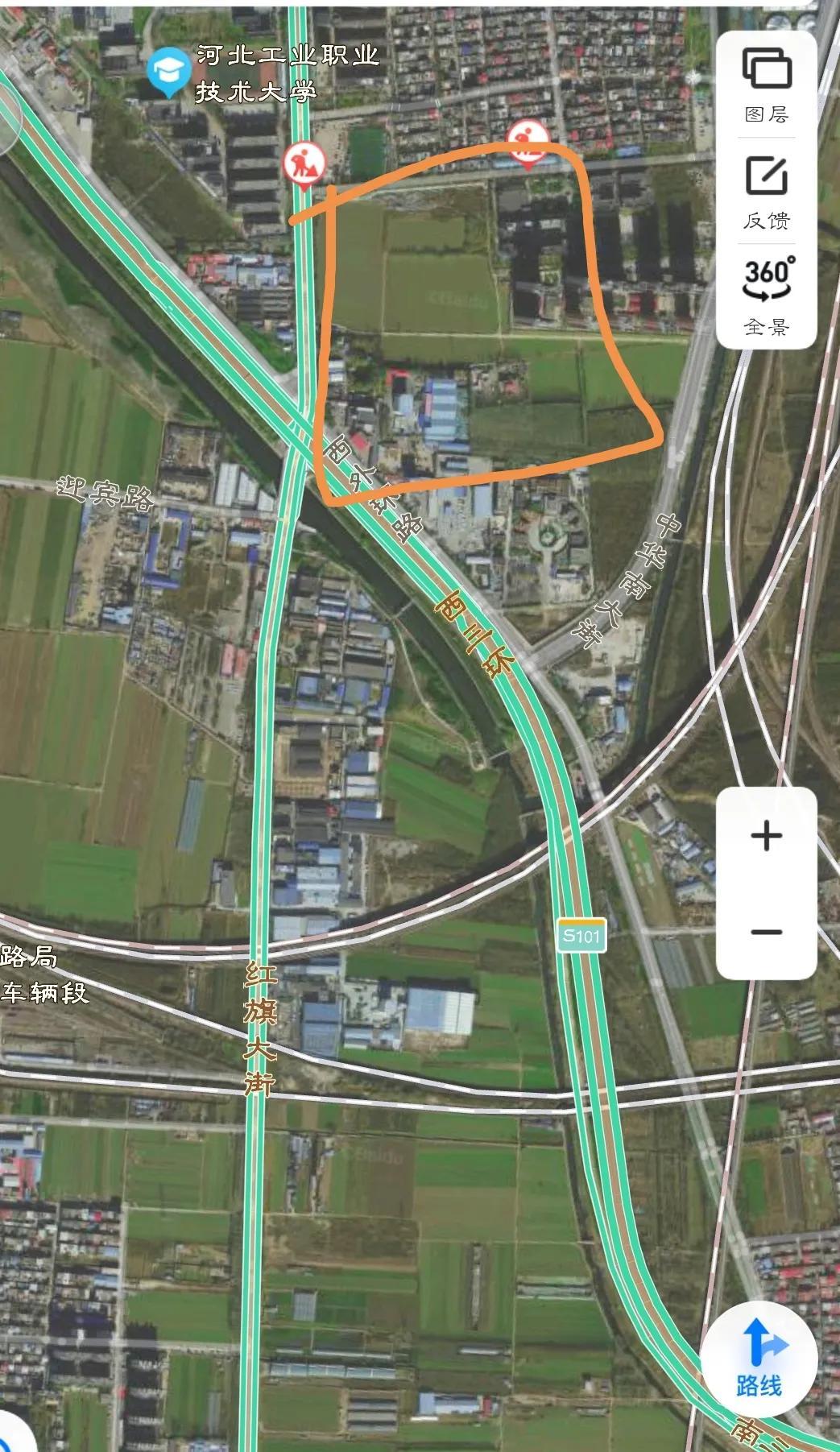Tap the roadwork marker on 红旗大街
Screen dimensions: 840x1452
pos(304,164)
